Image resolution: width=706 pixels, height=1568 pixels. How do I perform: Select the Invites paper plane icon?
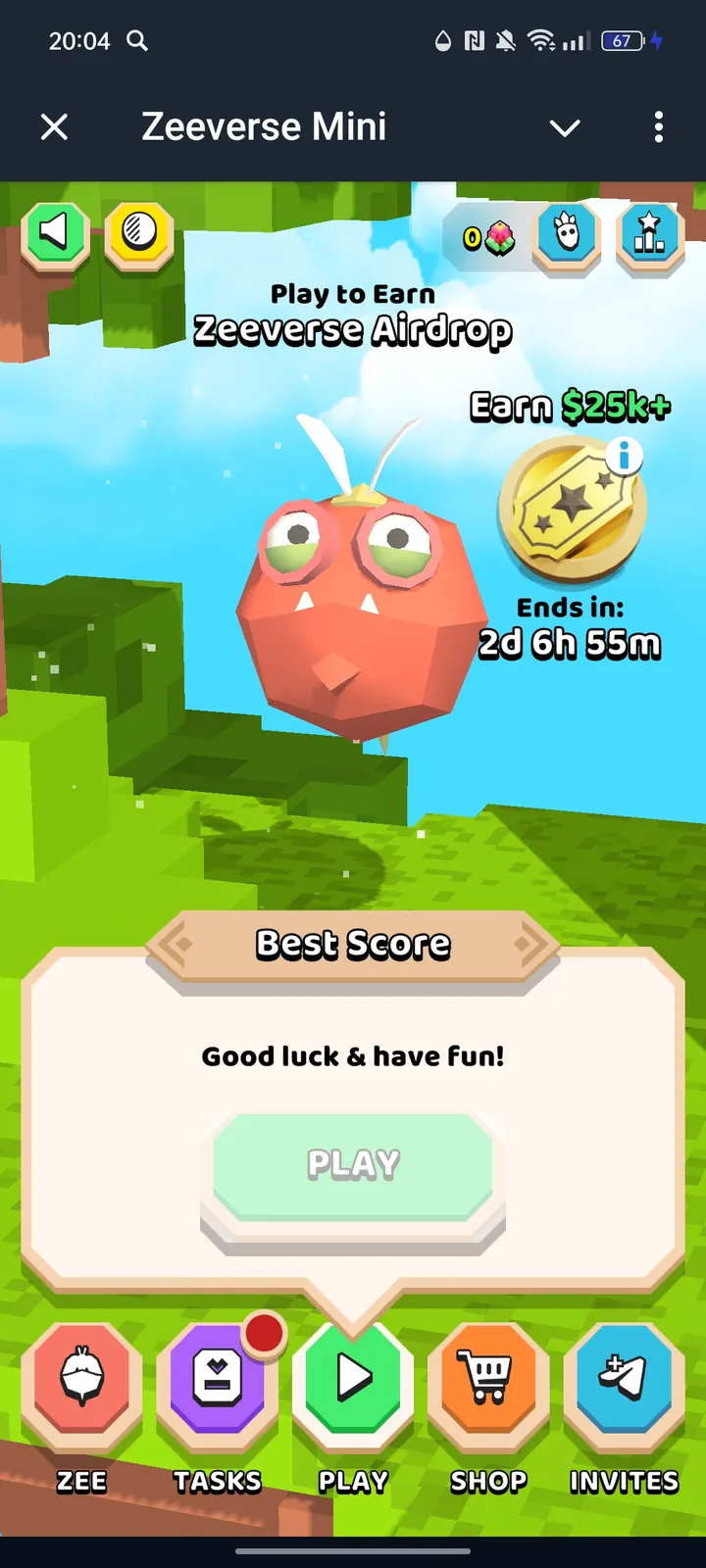625,1380
